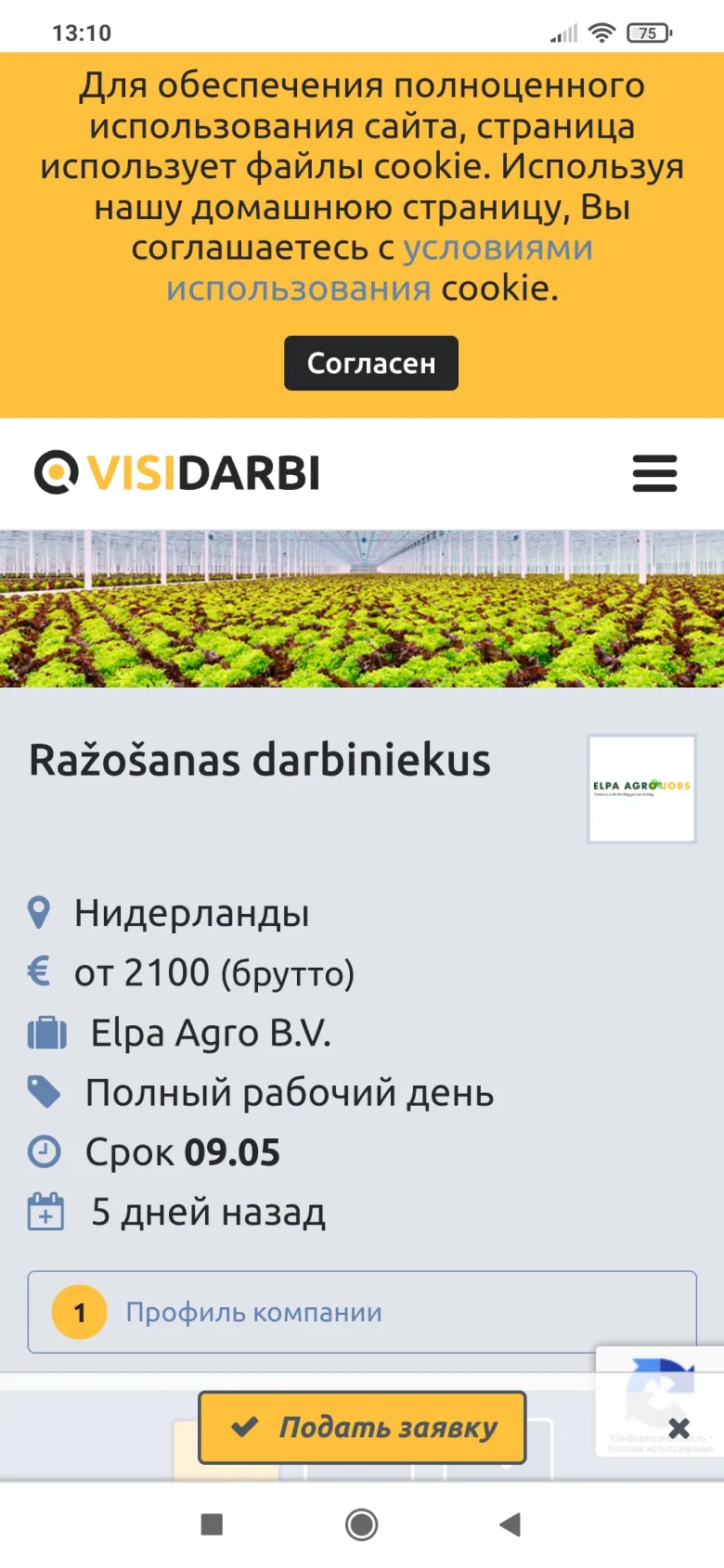The width and height of the screenshot is (724, 1568).
Task: Open the cookie terms of use link
Action: (x=497, y=249)
